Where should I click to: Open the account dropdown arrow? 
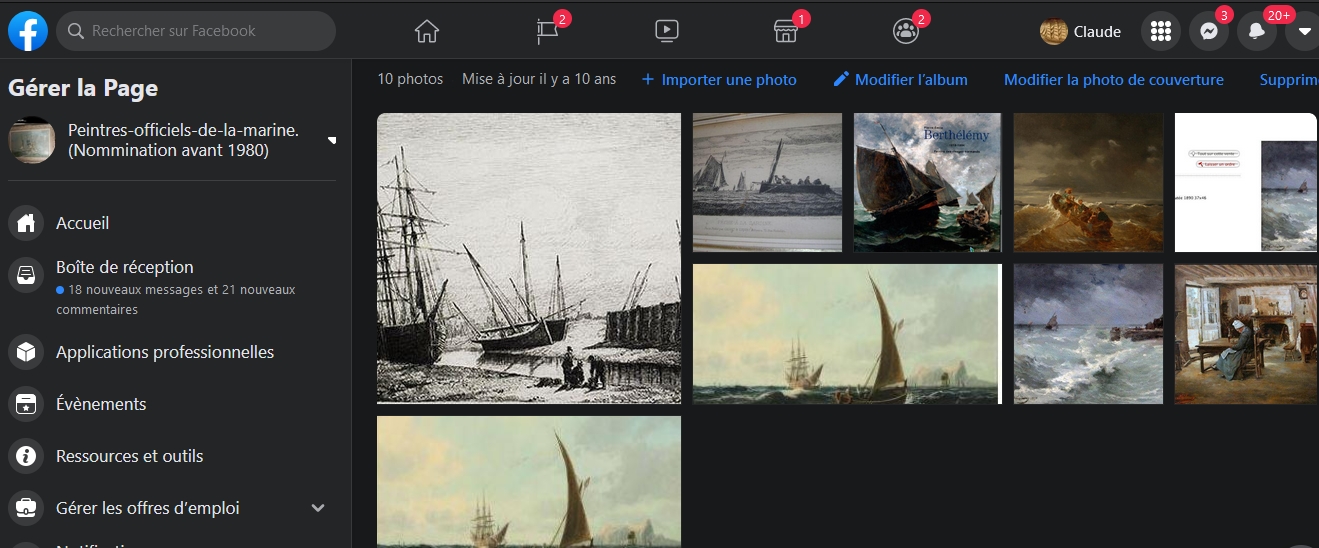pos(1303,31)
